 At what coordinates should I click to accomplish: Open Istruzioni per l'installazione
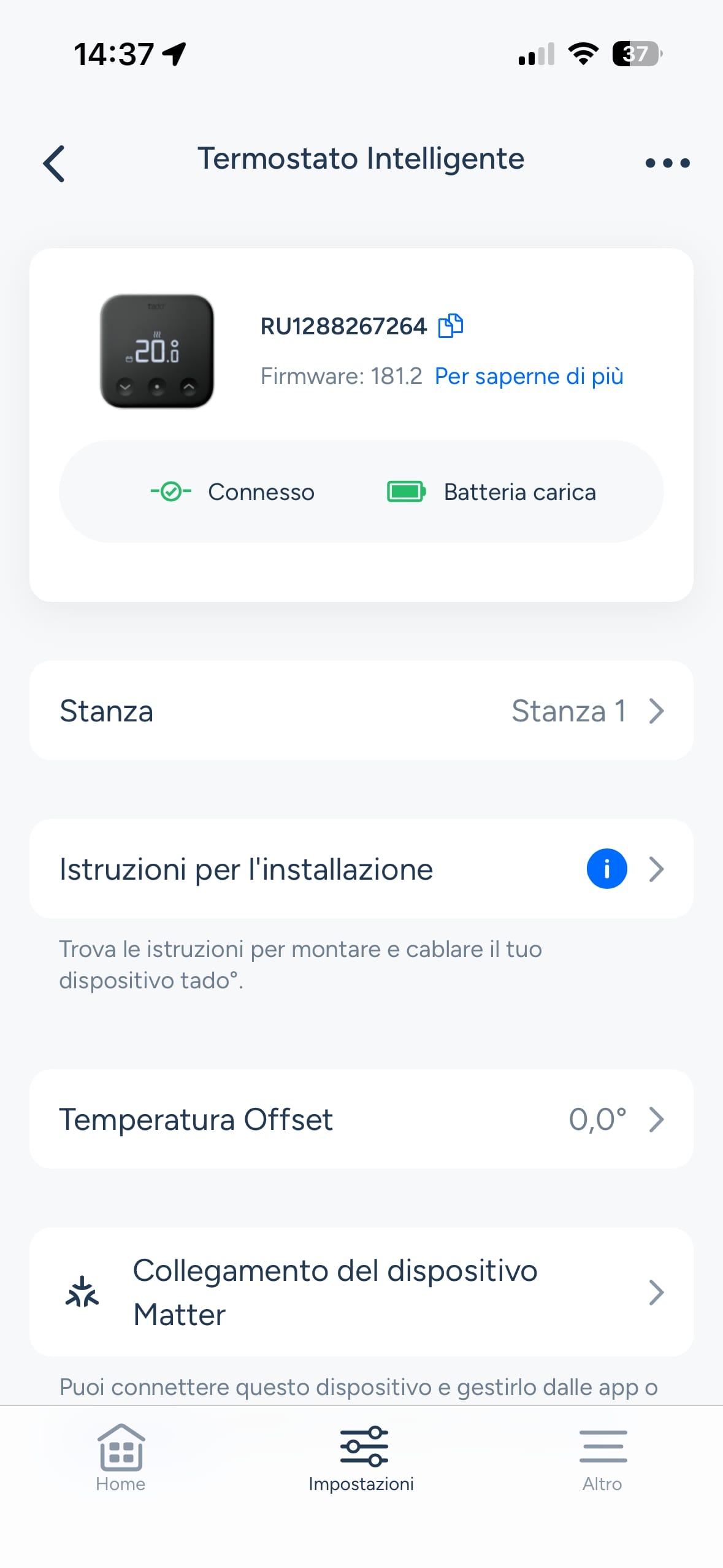[361, 869]
